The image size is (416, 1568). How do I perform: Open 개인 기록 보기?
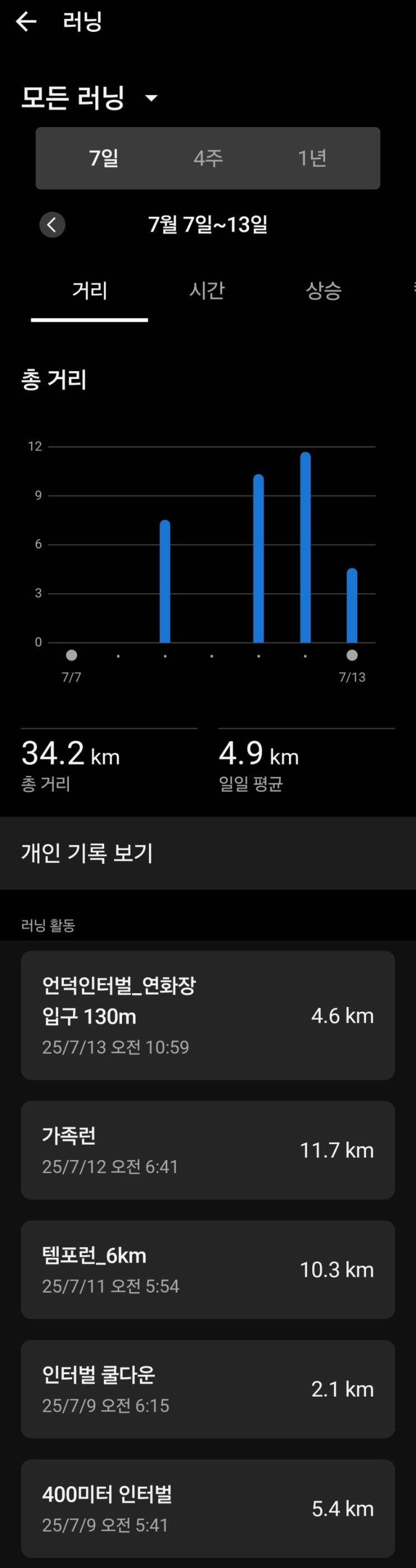(208, 853)
